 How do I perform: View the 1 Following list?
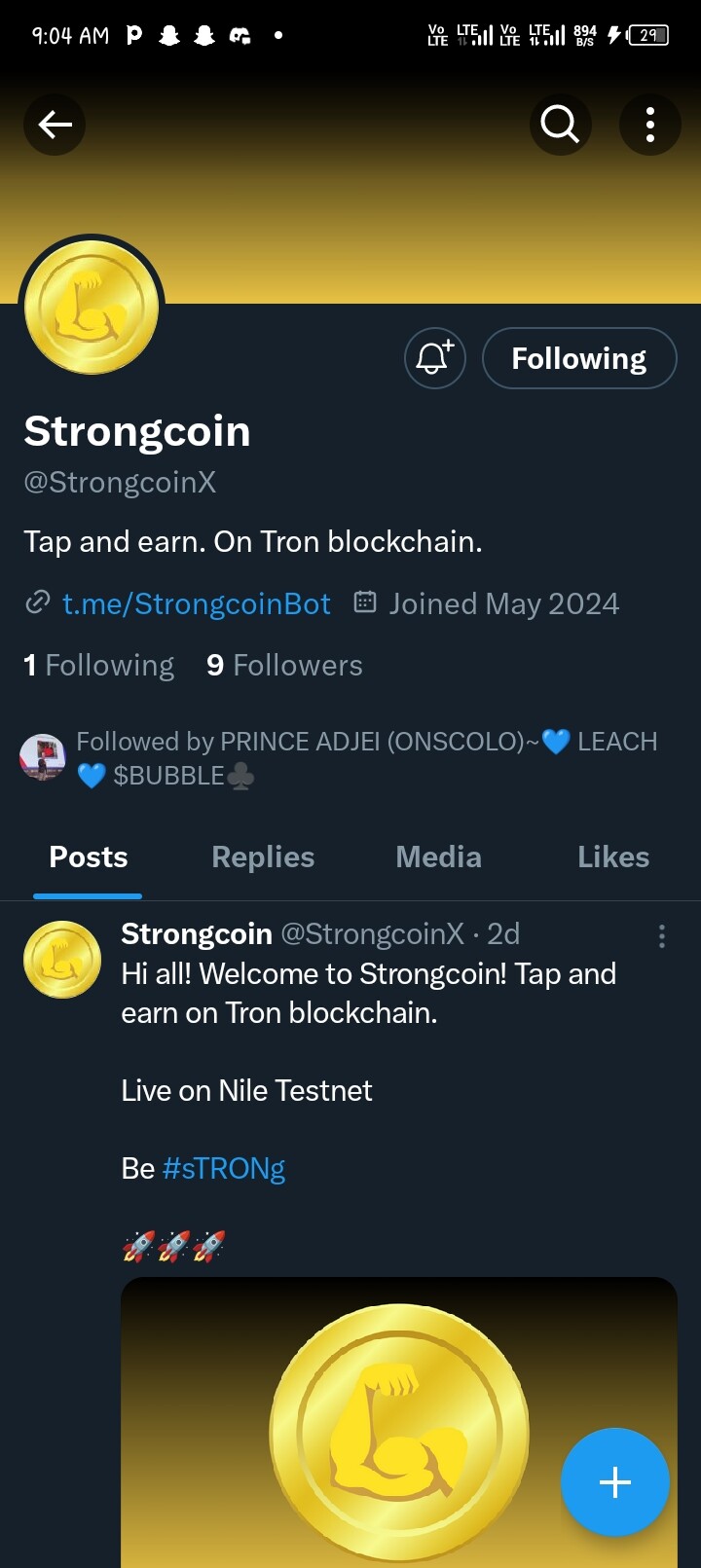99,666
